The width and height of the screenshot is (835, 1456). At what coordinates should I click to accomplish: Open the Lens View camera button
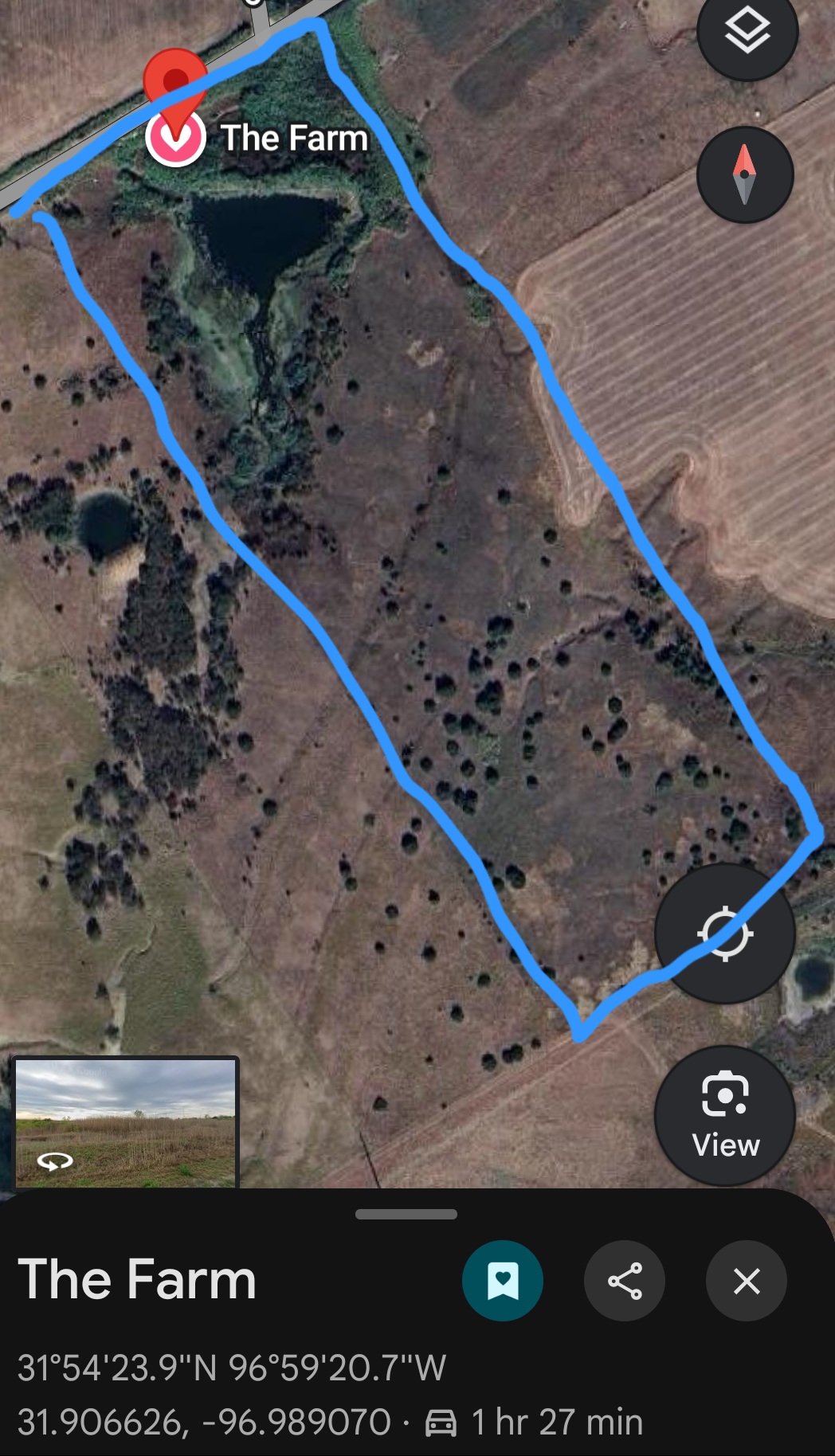pyautogui.click(x=724, y=1114)
